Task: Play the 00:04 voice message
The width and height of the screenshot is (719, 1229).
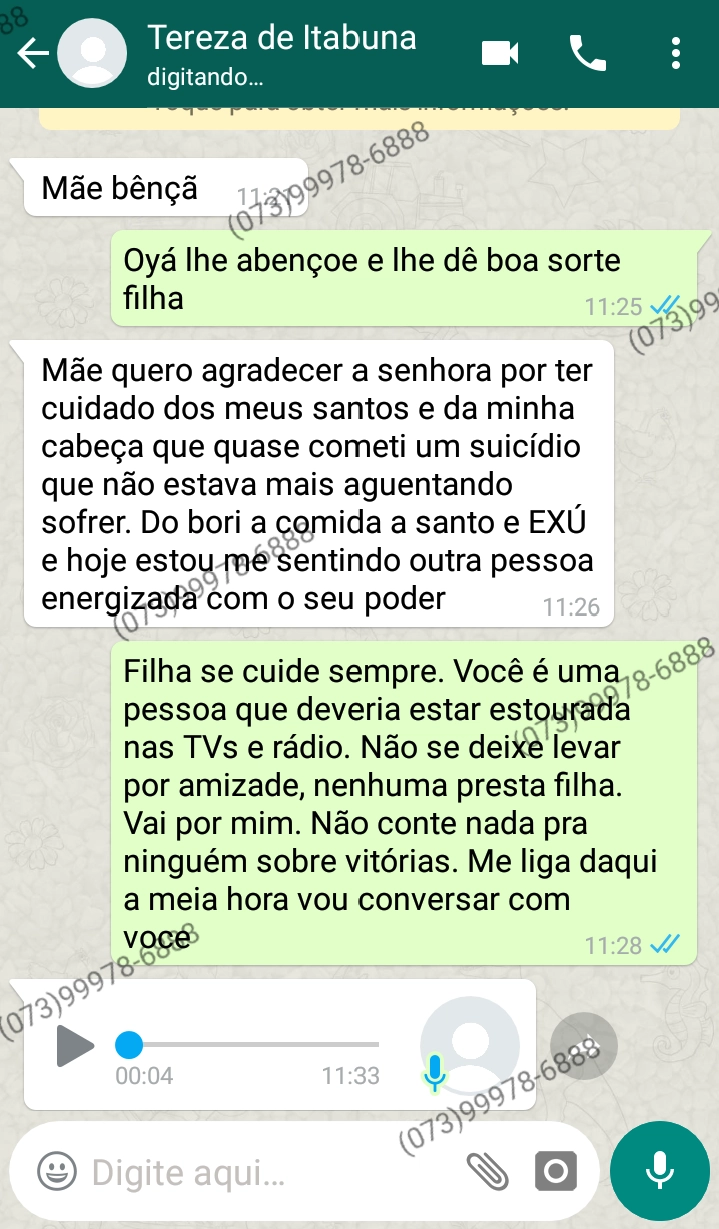Action: pos(74,1045)
